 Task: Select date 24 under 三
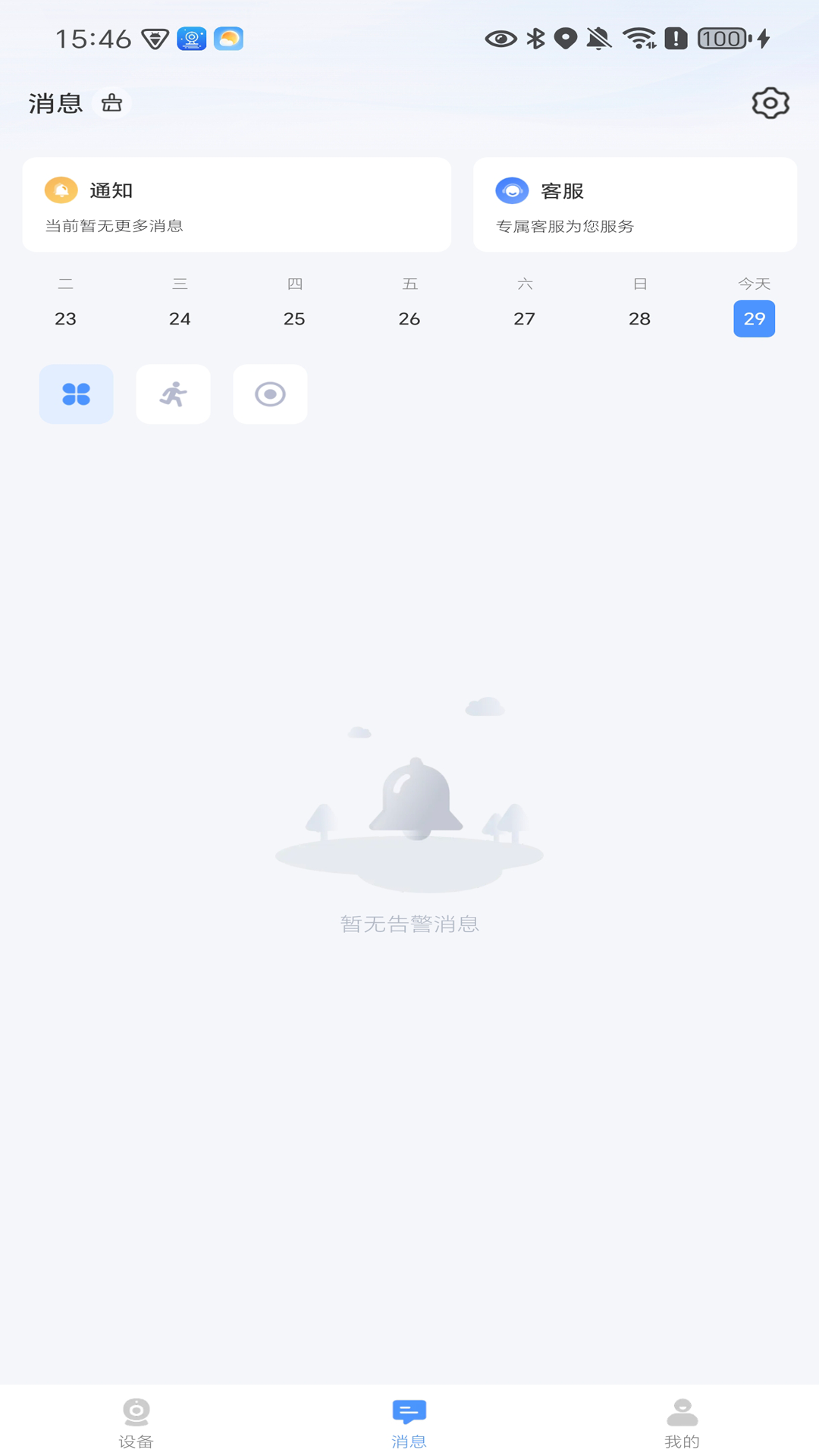[x=180, y=318]
